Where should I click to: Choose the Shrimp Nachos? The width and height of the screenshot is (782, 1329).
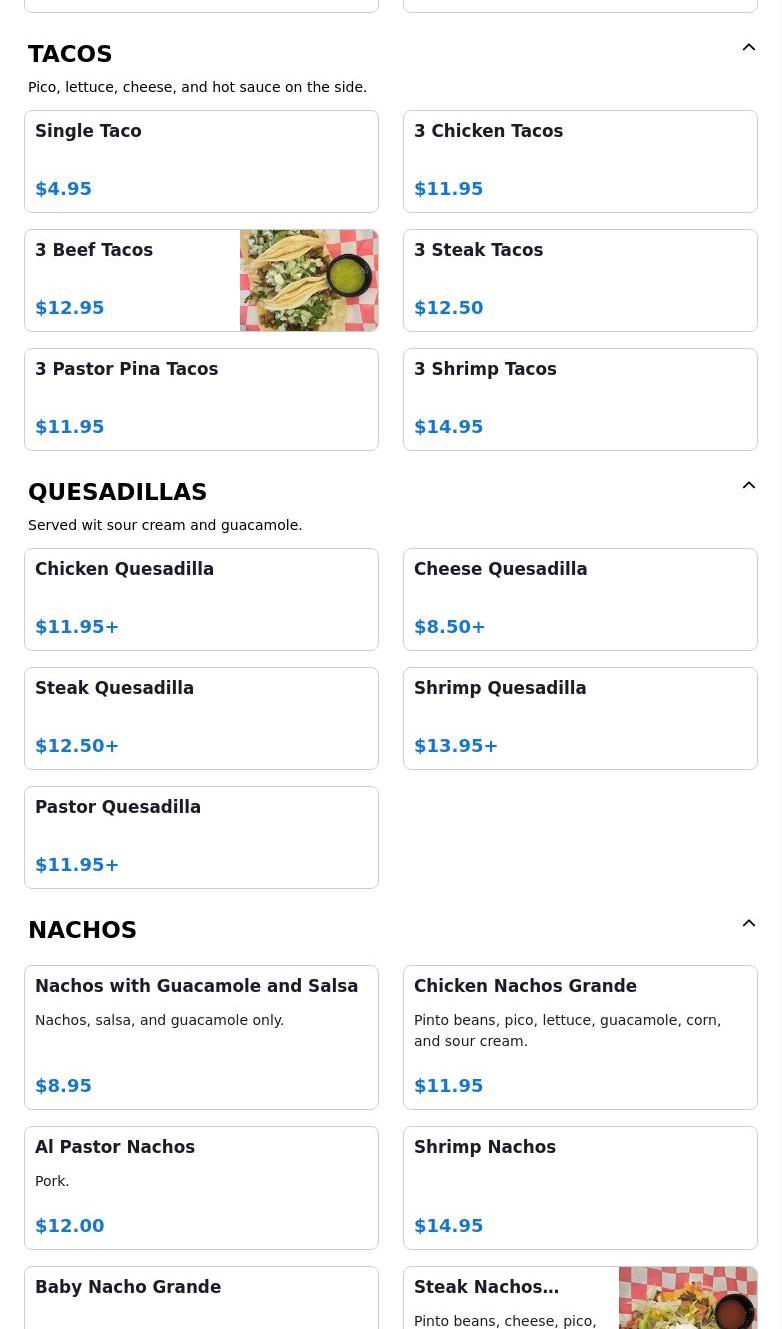click(x=580, y=1187)
